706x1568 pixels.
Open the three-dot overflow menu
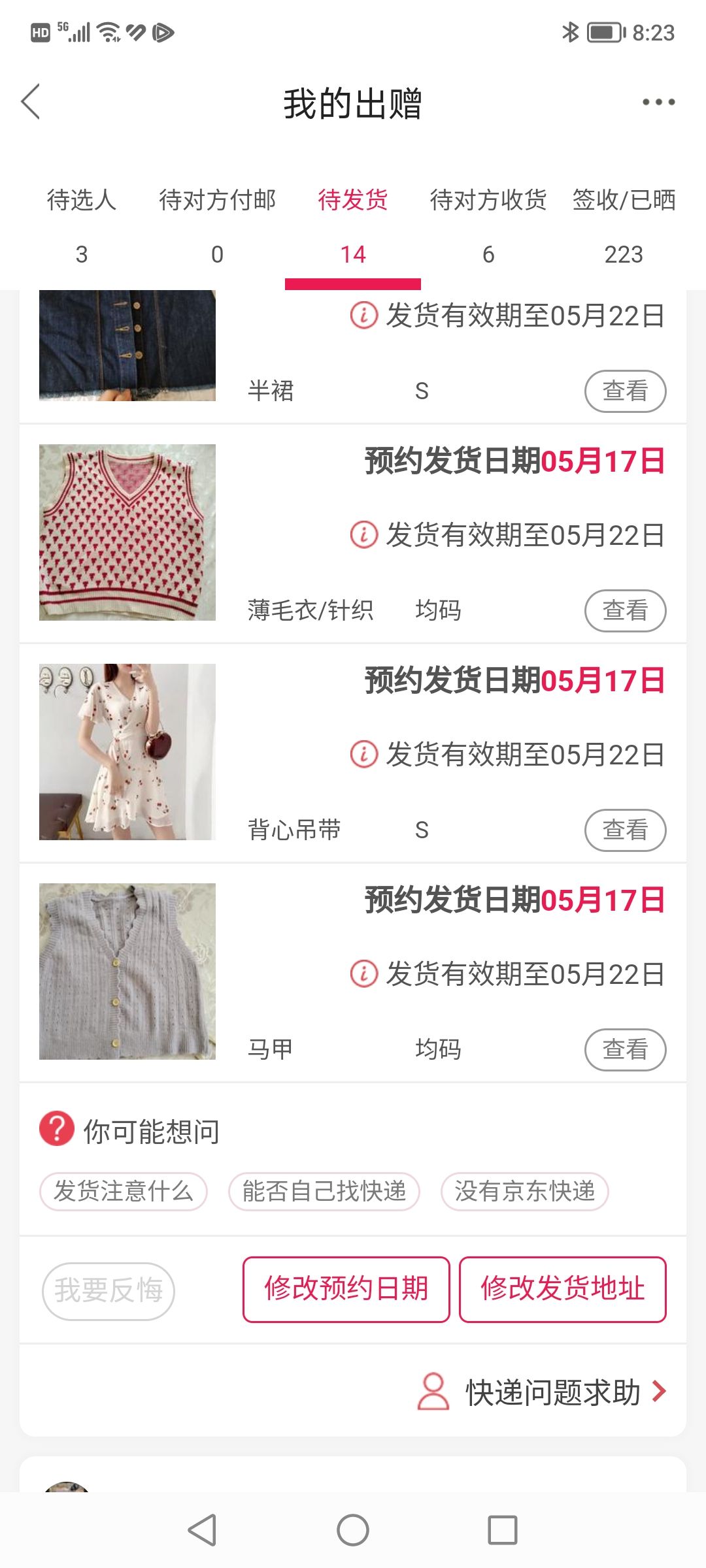point(658,102)
